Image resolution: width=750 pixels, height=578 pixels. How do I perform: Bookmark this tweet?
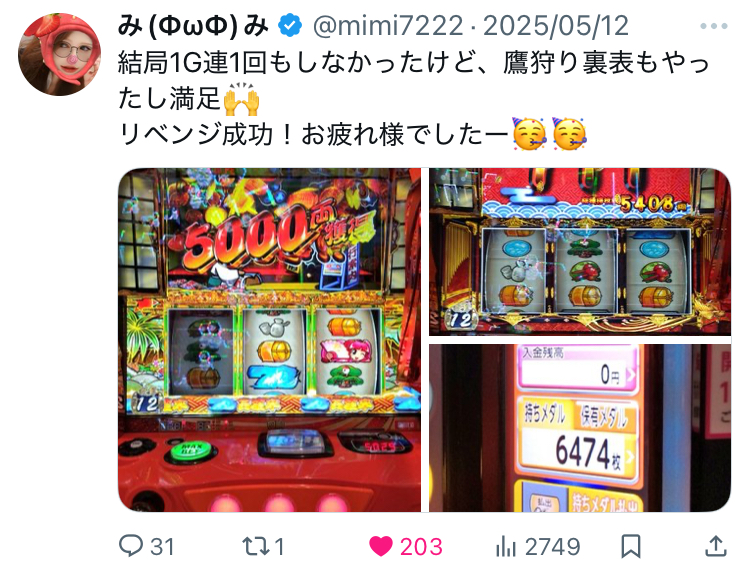point(631,546)
